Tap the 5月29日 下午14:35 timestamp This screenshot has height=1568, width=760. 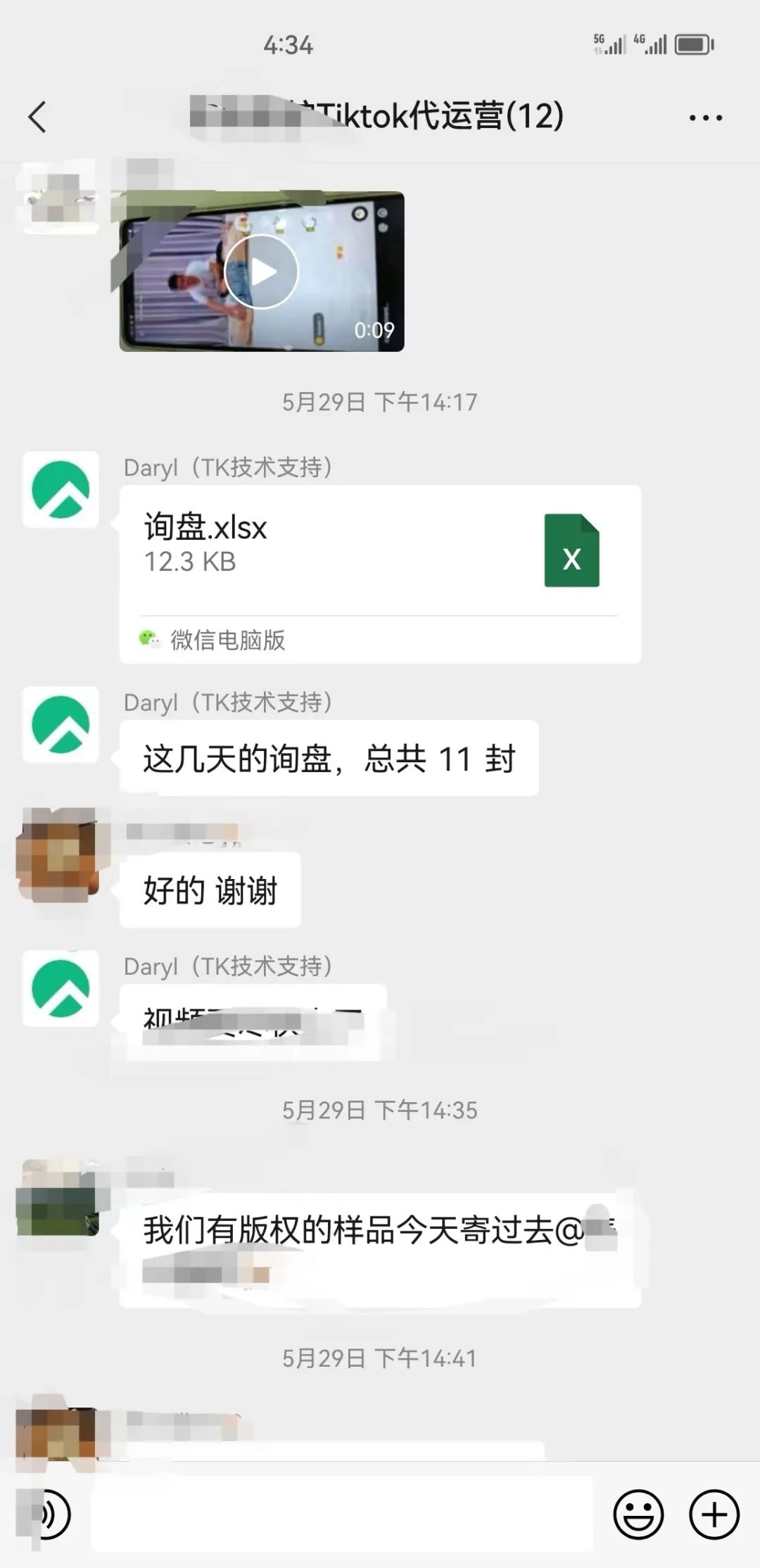(380, 1110)
